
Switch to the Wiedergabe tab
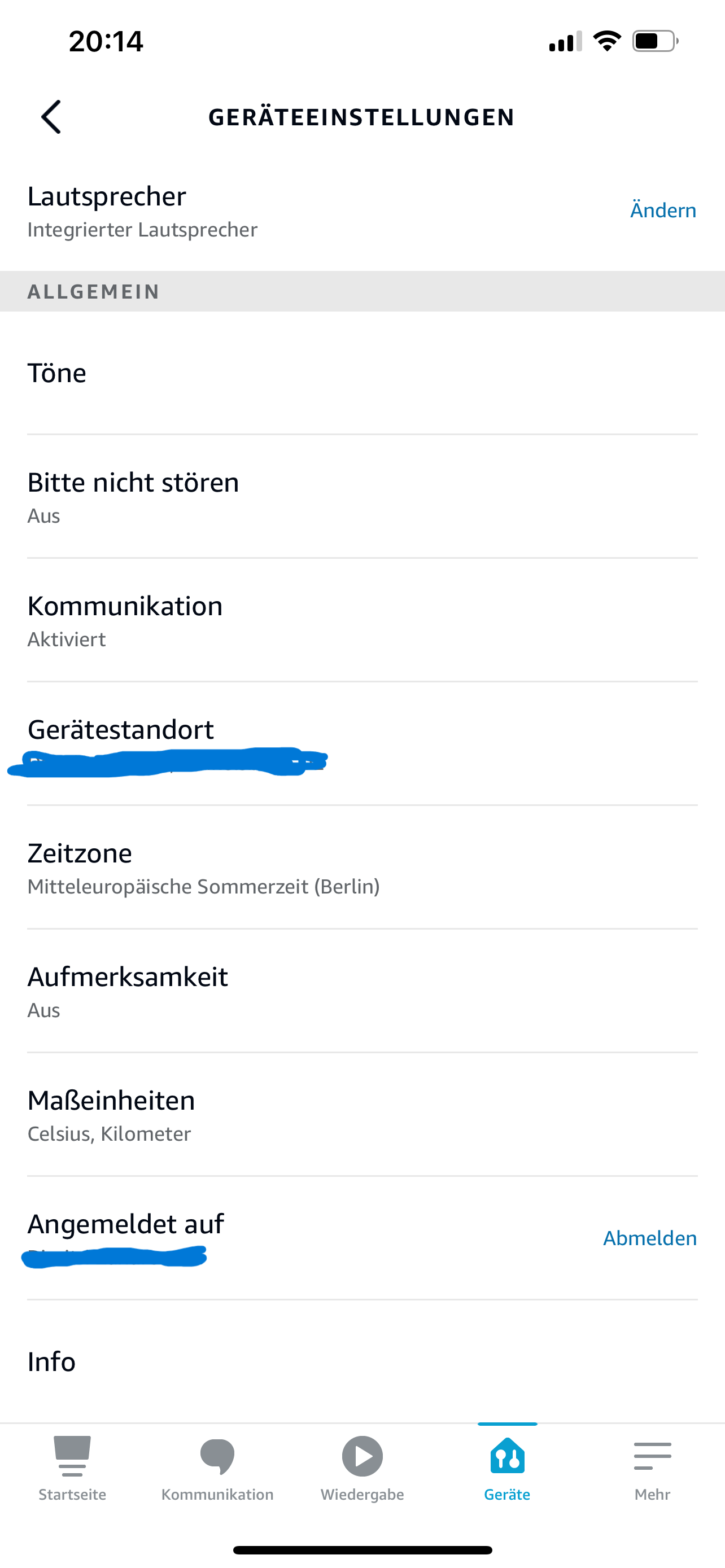coord(362,1468)
